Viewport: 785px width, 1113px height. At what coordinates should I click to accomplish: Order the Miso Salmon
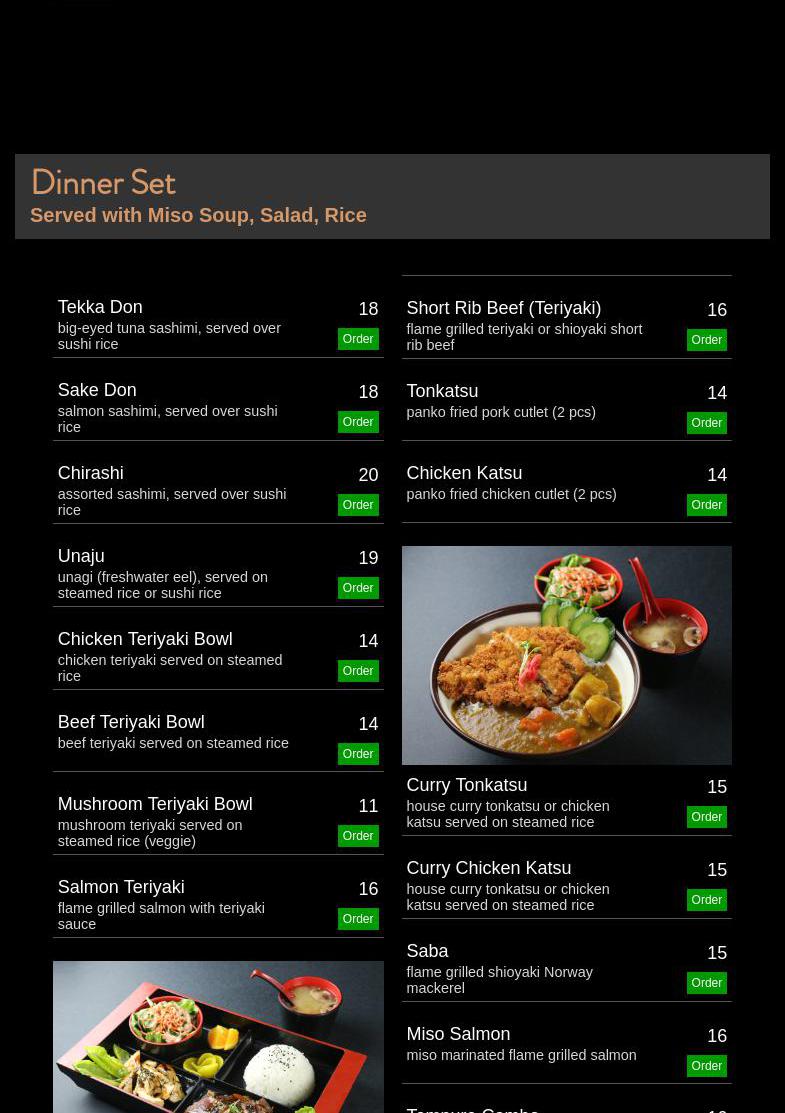coord(706,1066)
